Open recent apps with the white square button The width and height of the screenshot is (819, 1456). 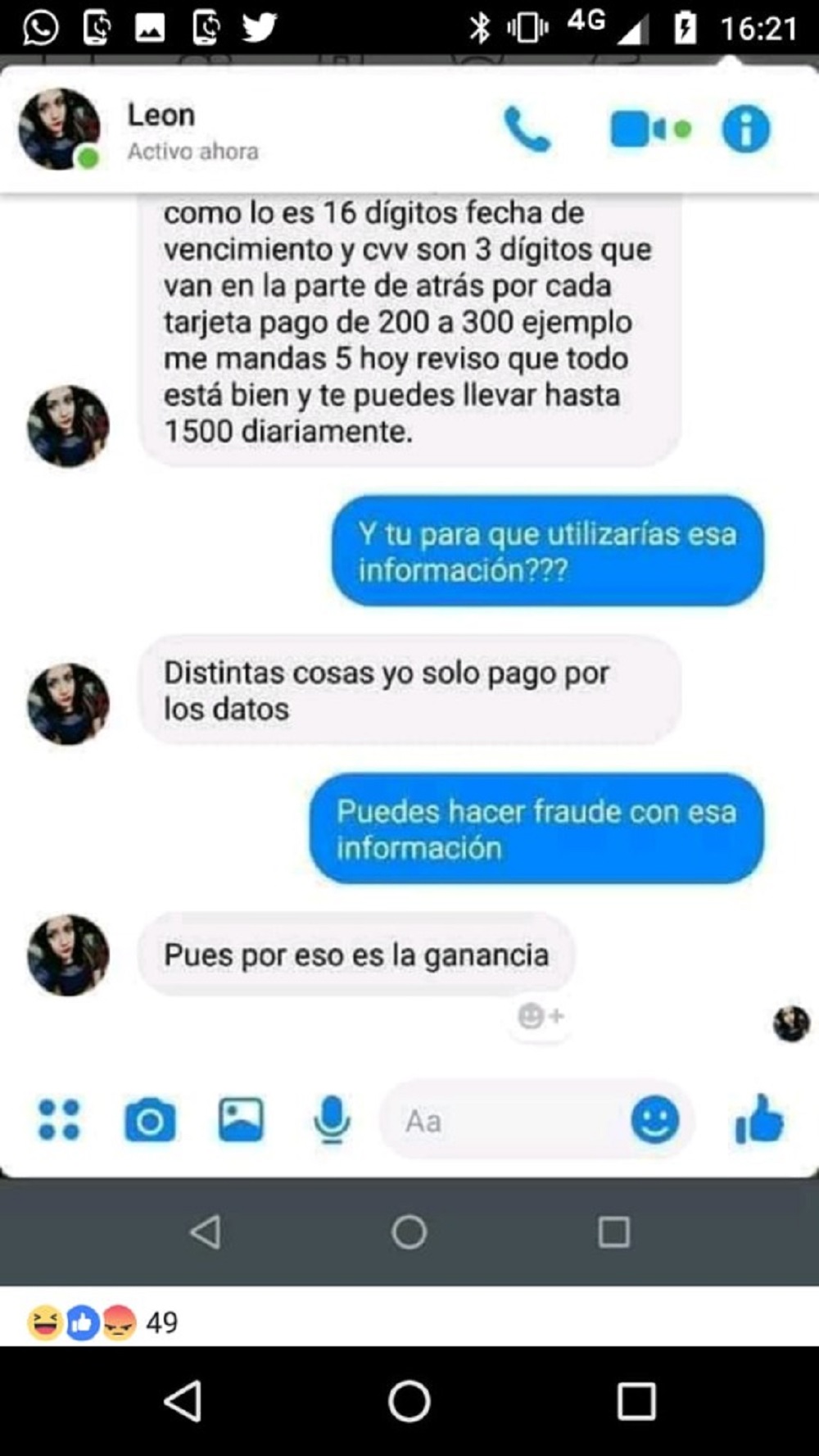[636, 1400]
